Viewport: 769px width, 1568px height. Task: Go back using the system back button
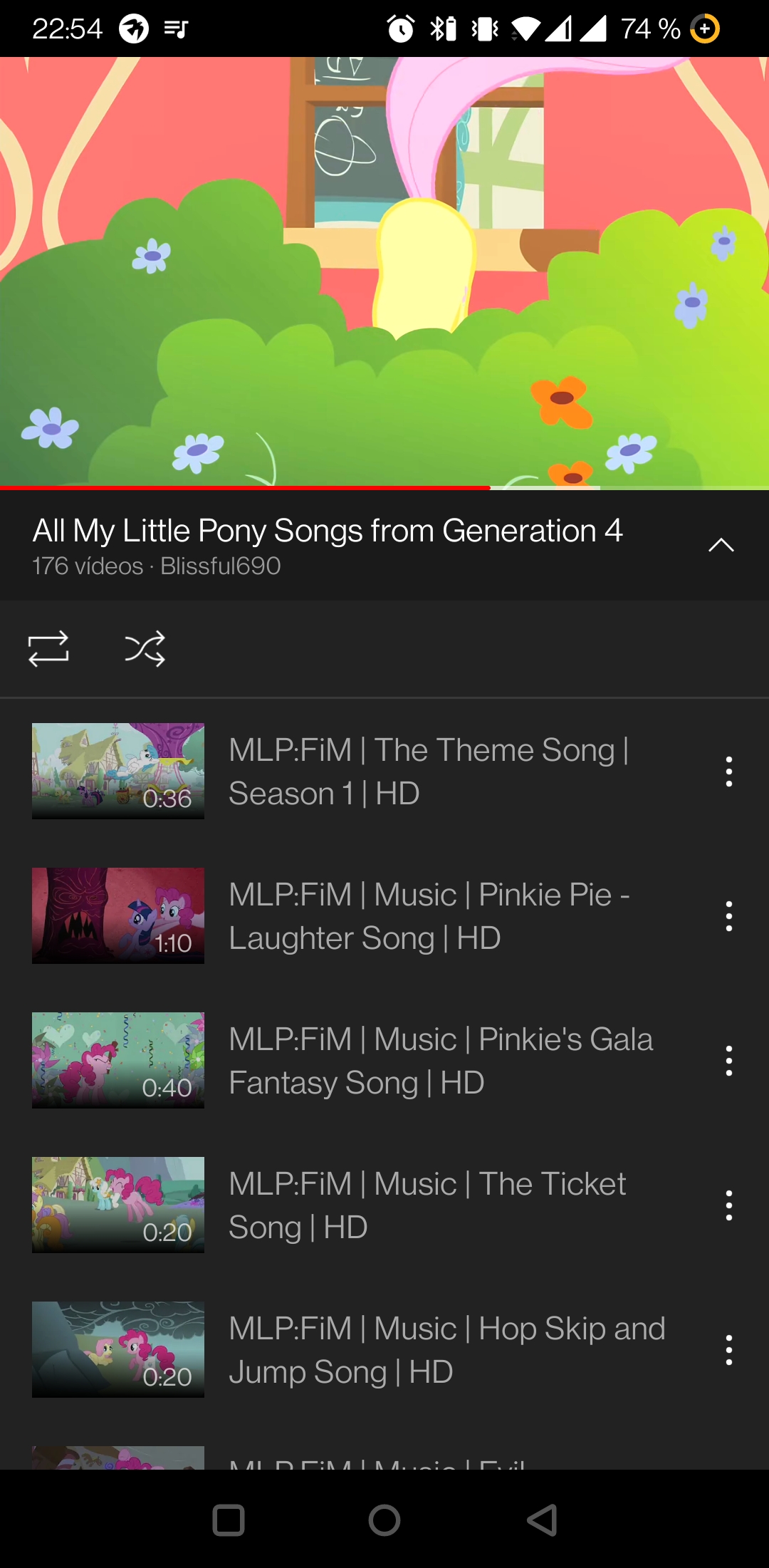point(542,1520)
